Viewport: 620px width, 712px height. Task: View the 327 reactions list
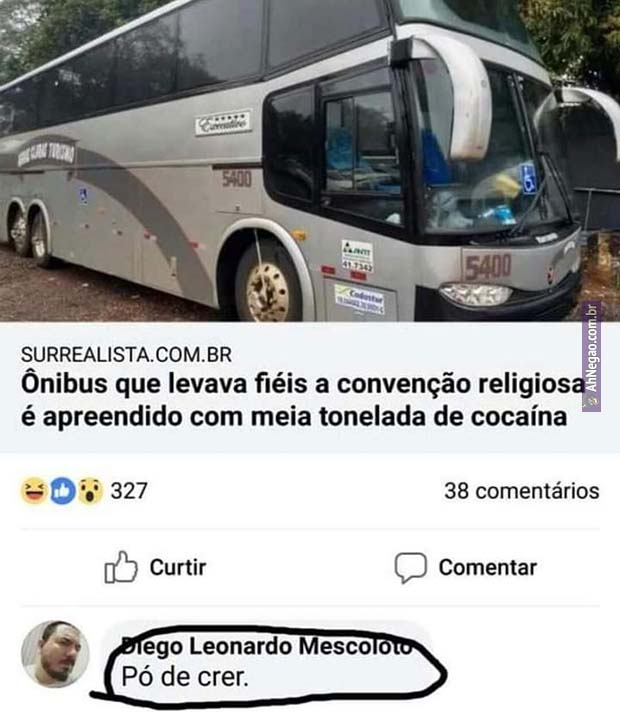pos(85,491)
